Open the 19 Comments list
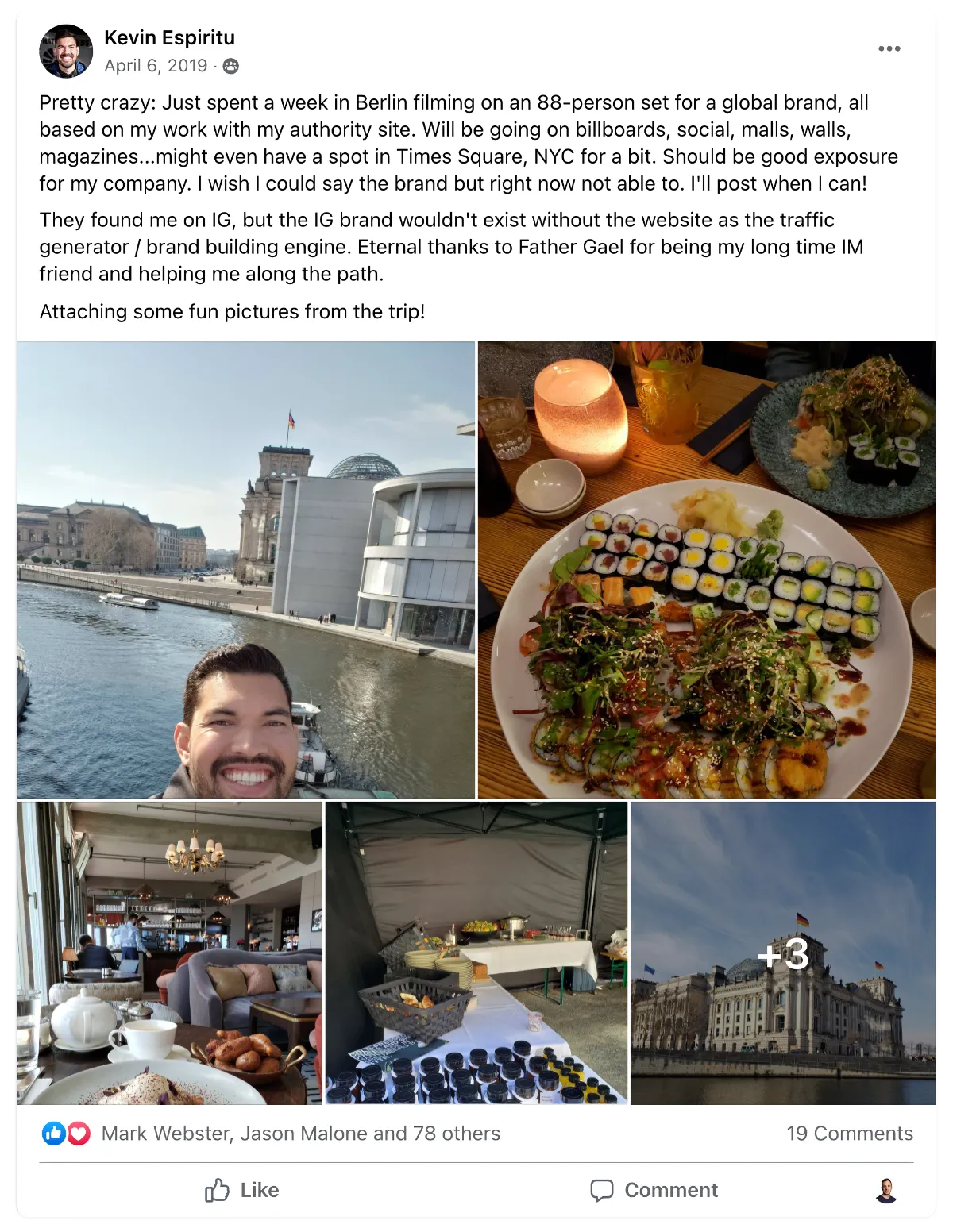The image size is (953, 1232). [x=849, y=1134]
